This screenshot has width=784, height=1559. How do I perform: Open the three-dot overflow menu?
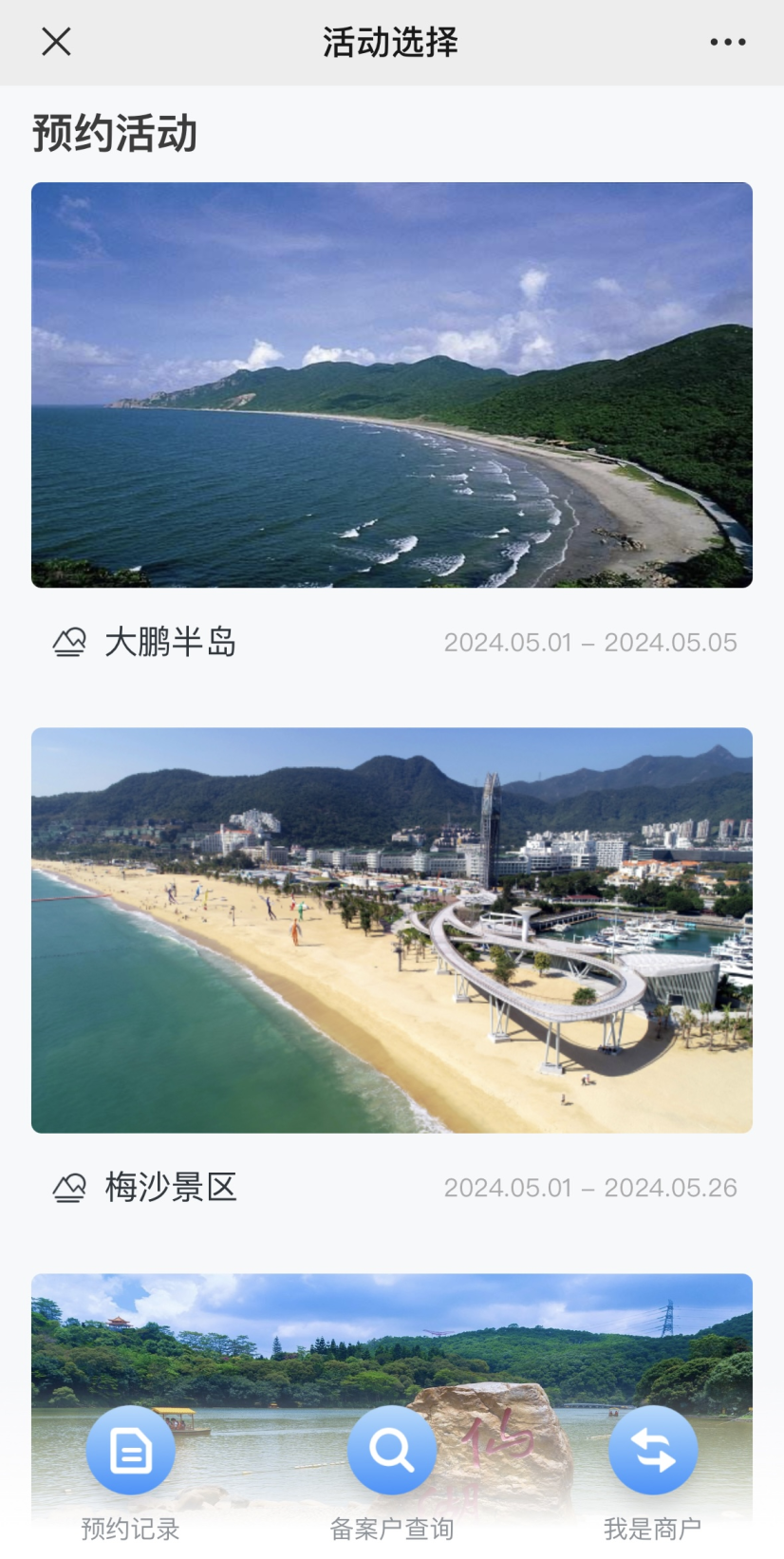coord(728,42)
